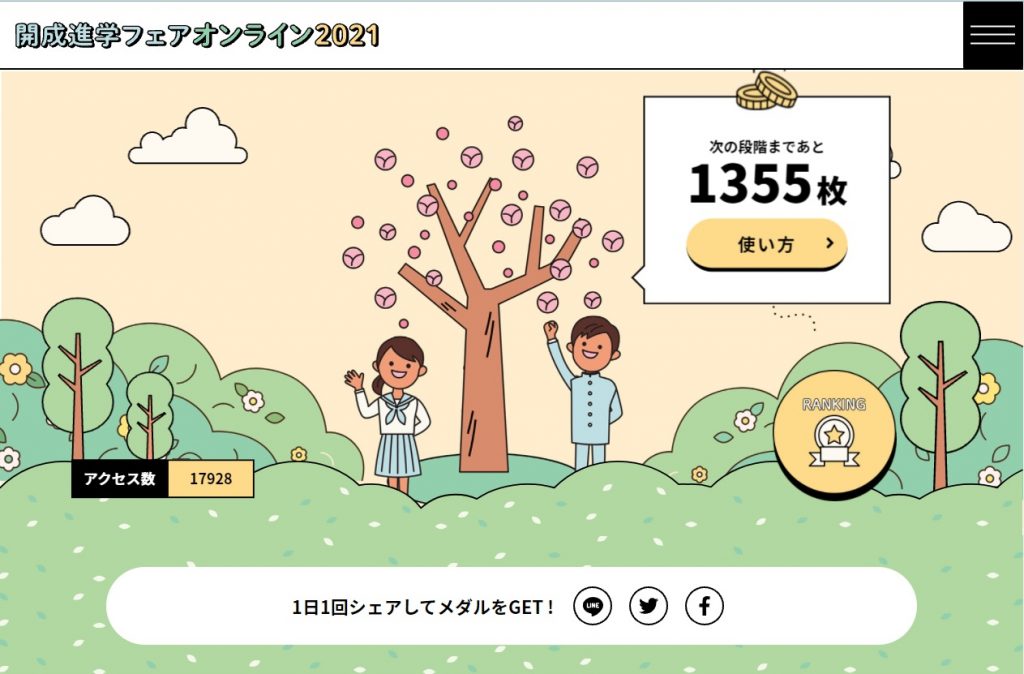1024x674 pixels.
Task: Share on Twitter
Action: pyautogui.click(x=648, y=606)
